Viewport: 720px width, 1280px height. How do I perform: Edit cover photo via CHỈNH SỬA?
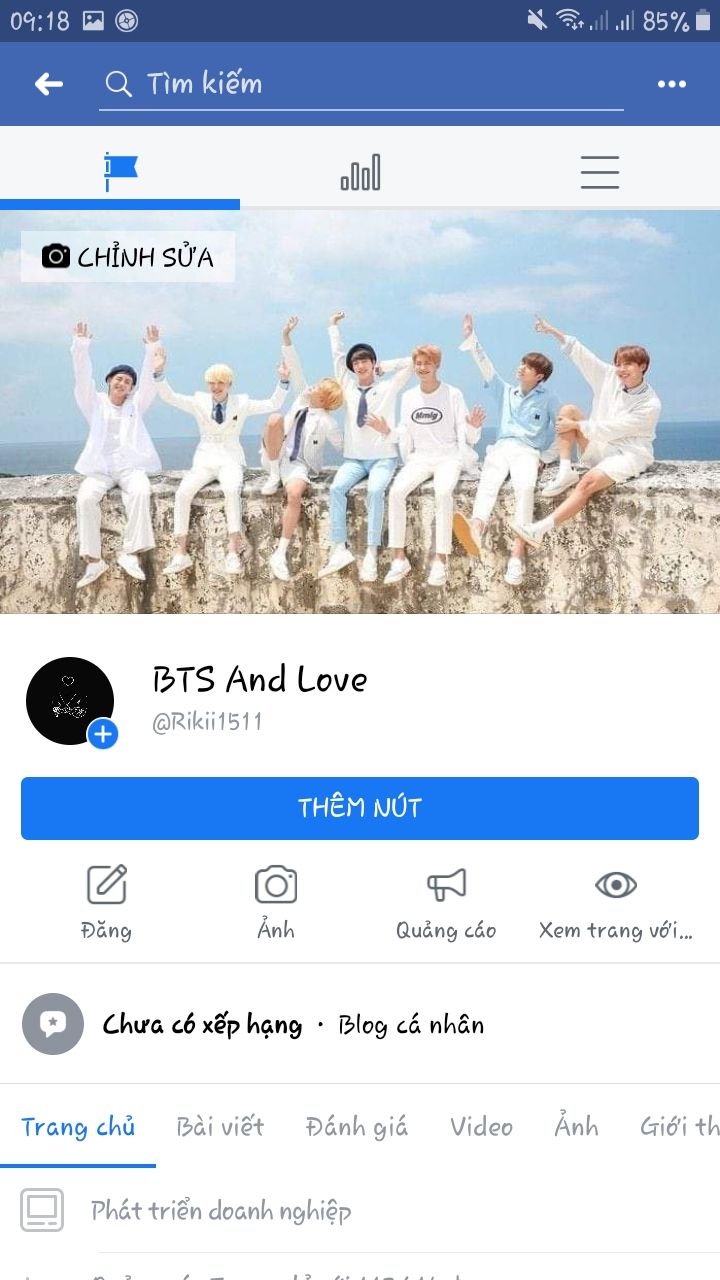[128, 257]
